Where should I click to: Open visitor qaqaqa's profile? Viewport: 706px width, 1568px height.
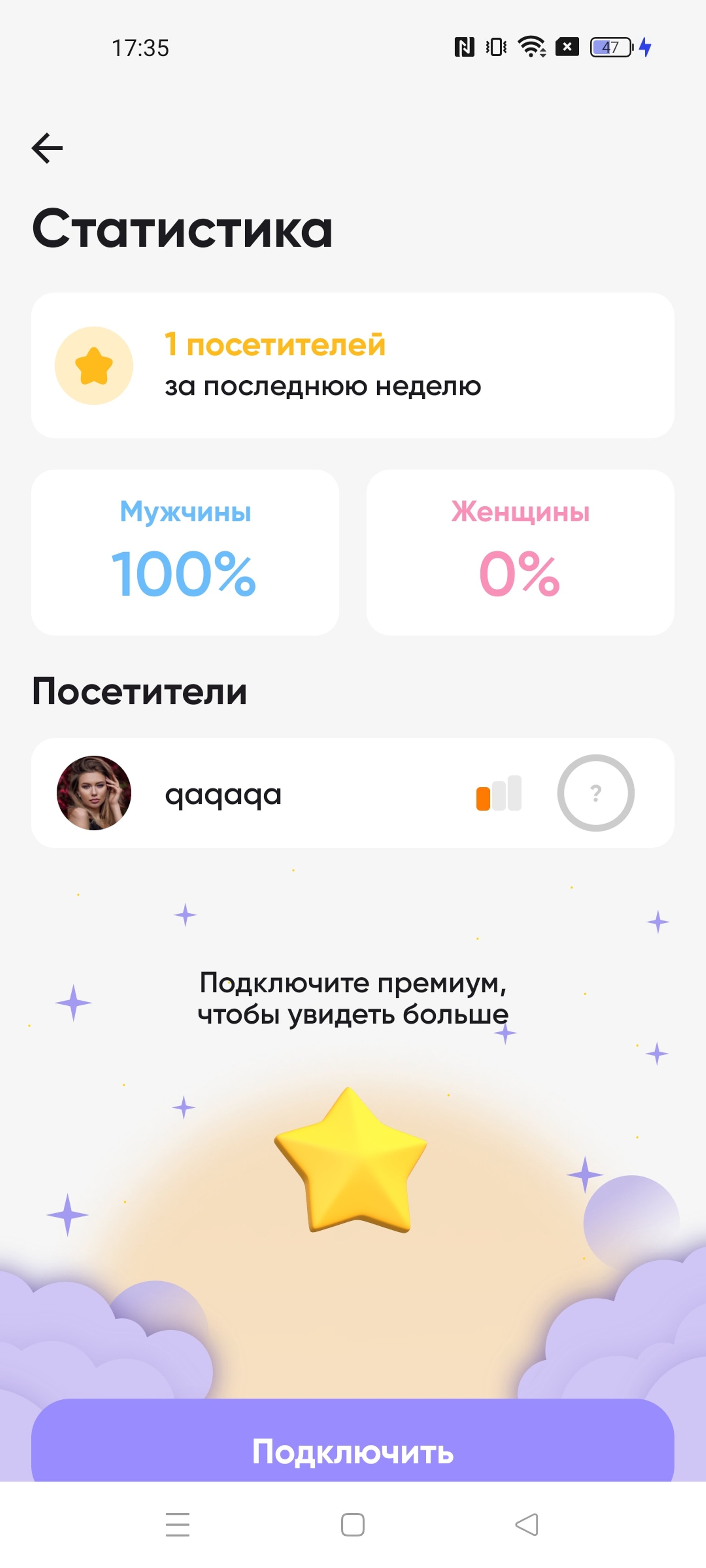tap(222, 793)
